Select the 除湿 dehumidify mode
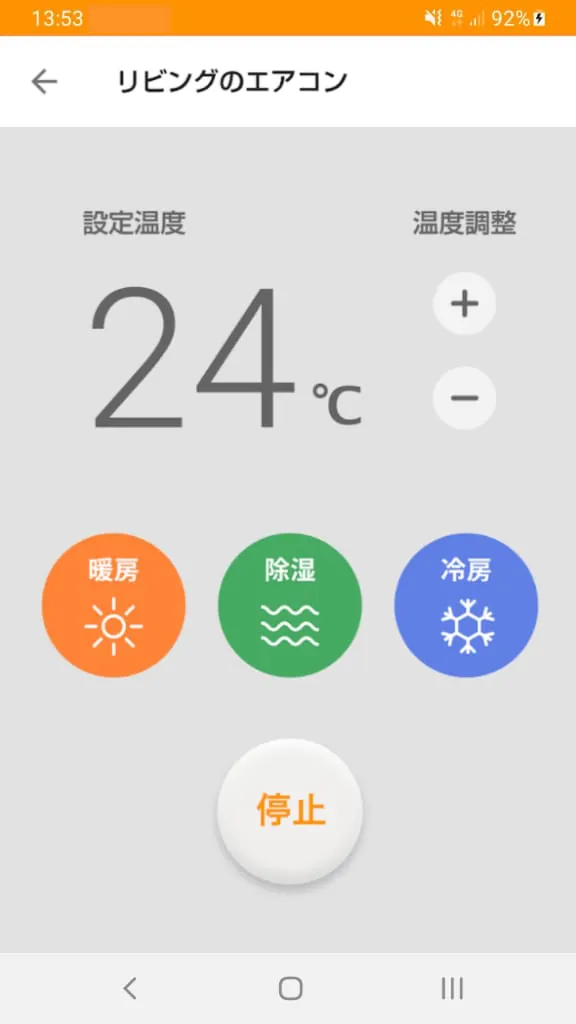576x1024 pixels. (x=290, y=605)
